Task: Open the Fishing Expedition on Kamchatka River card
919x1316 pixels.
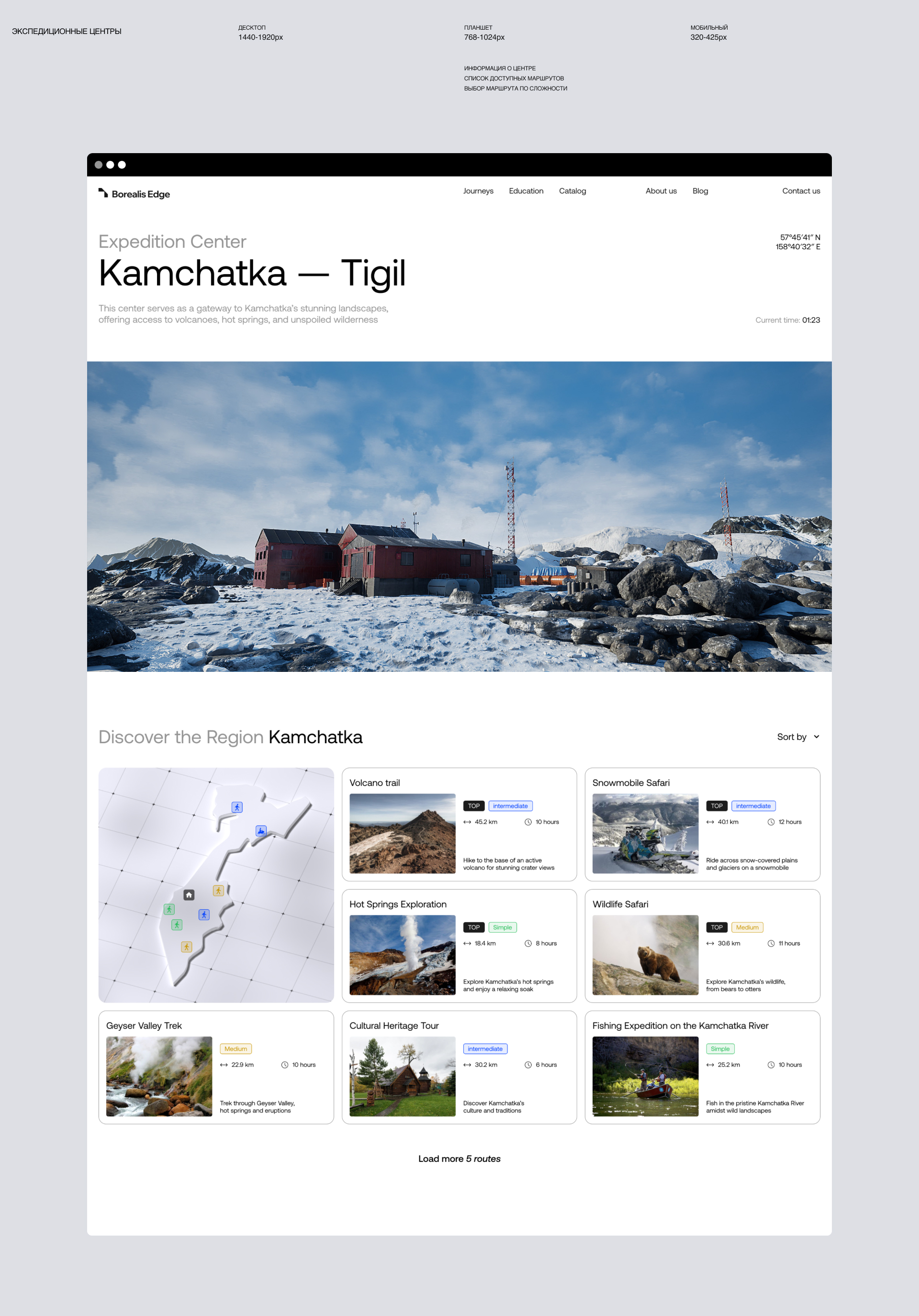Action: (x=702, y=1067)
